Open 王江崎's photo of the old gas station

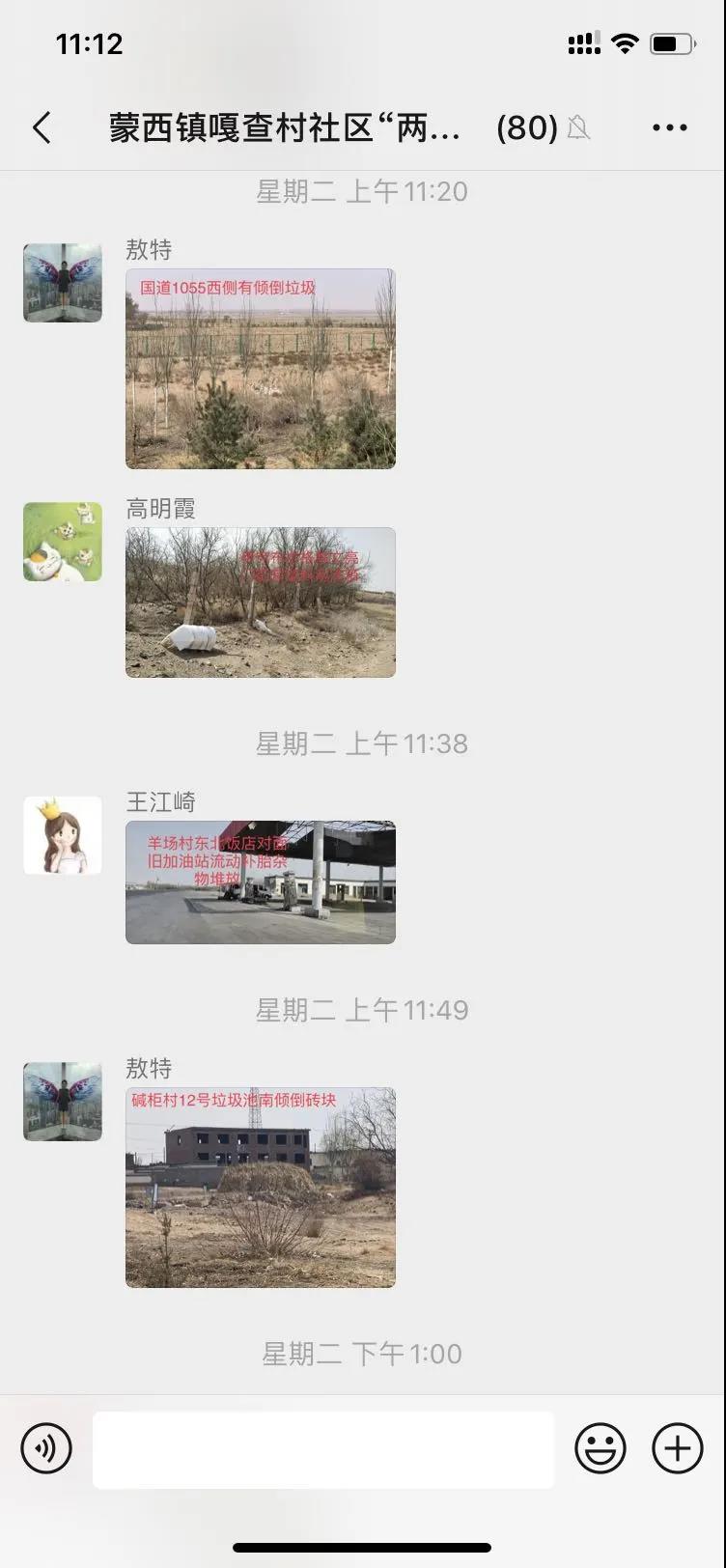(x=261, y=882)
